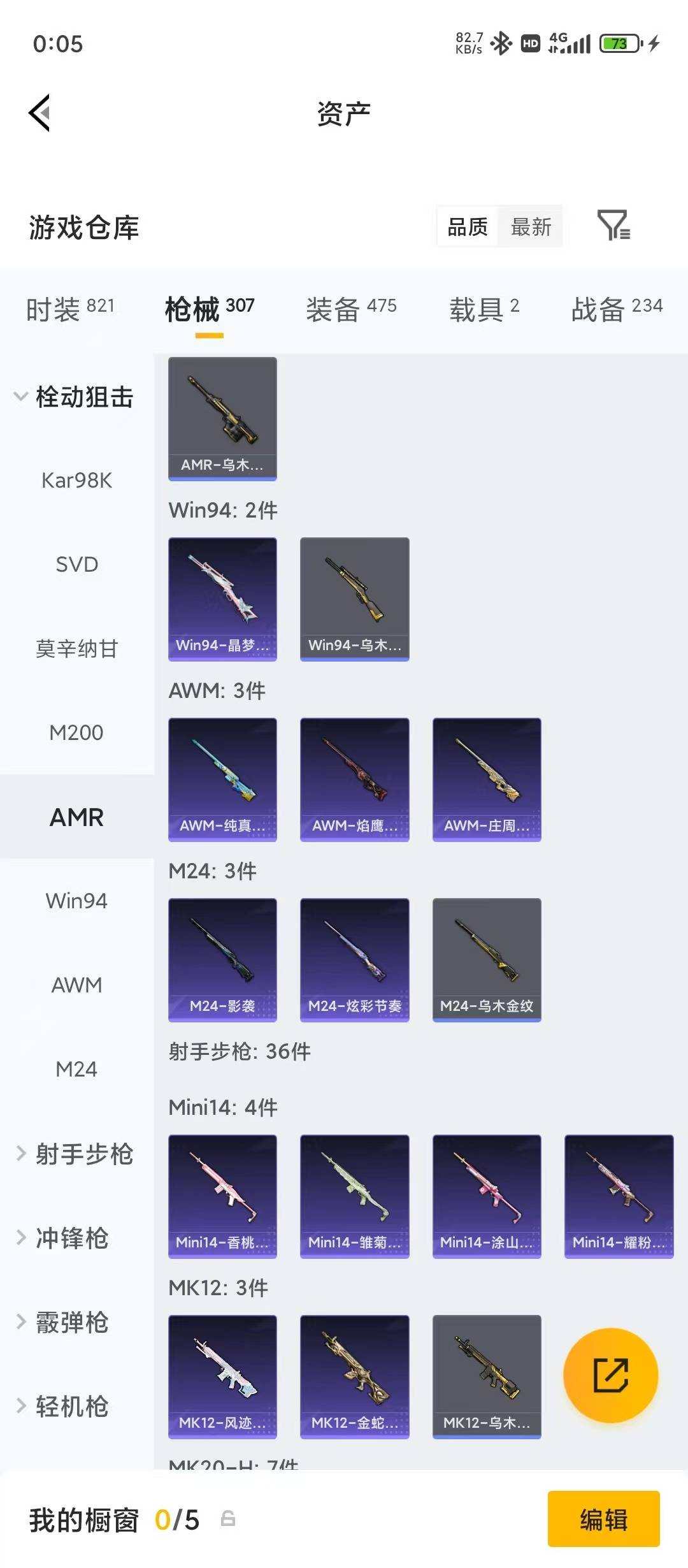Screen dimensions: 688x1568
Task: Switch to the 载具 tab
Action: coord(484,309)
